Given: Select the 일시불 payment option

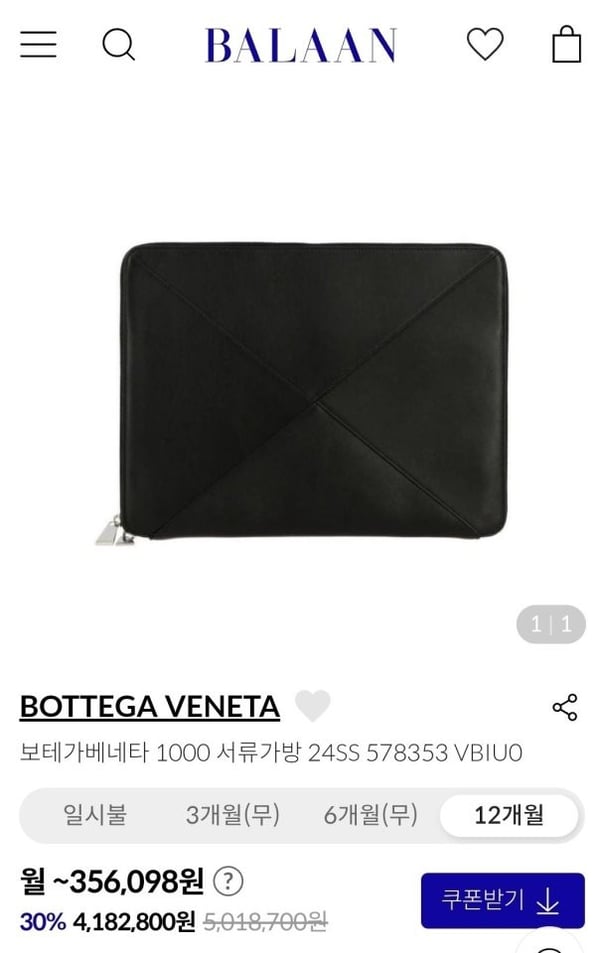Looking at the screenshot, I should pyautogui.click(x=95, y=815).
